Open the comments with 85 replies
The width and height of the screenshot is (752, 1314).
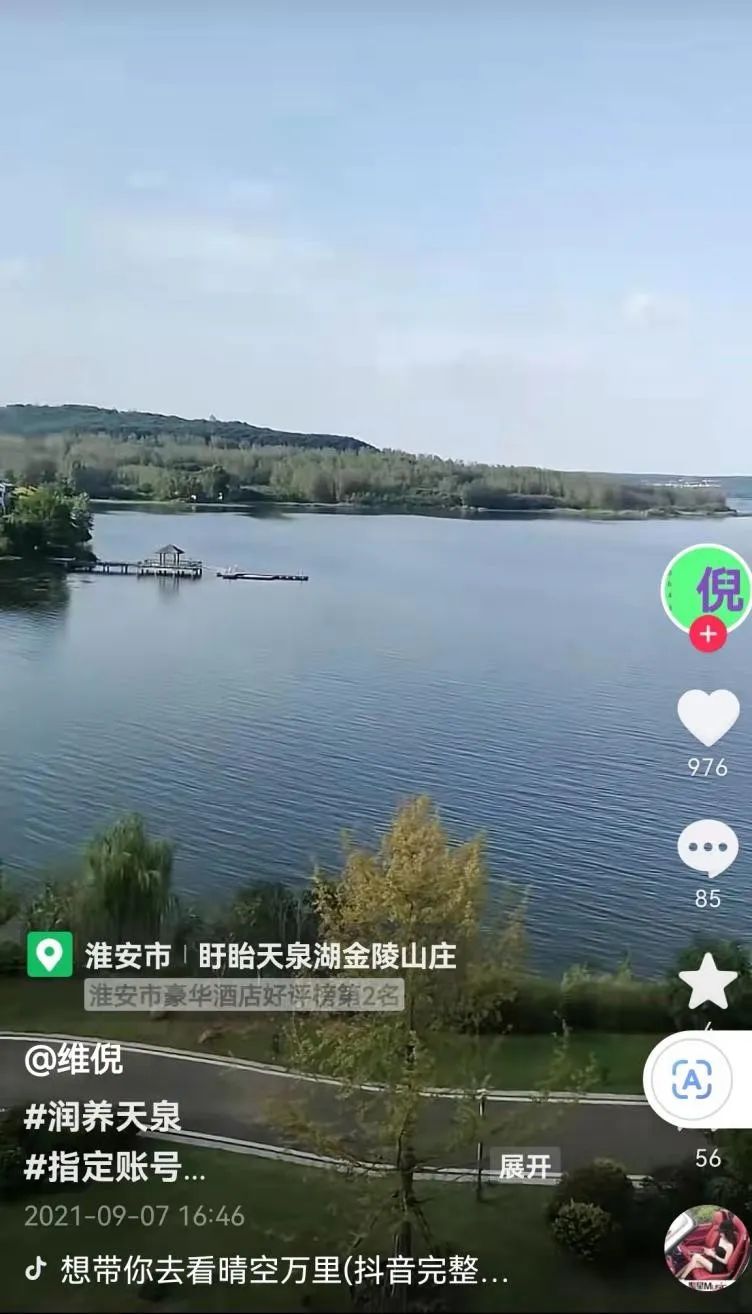(708, 850)
